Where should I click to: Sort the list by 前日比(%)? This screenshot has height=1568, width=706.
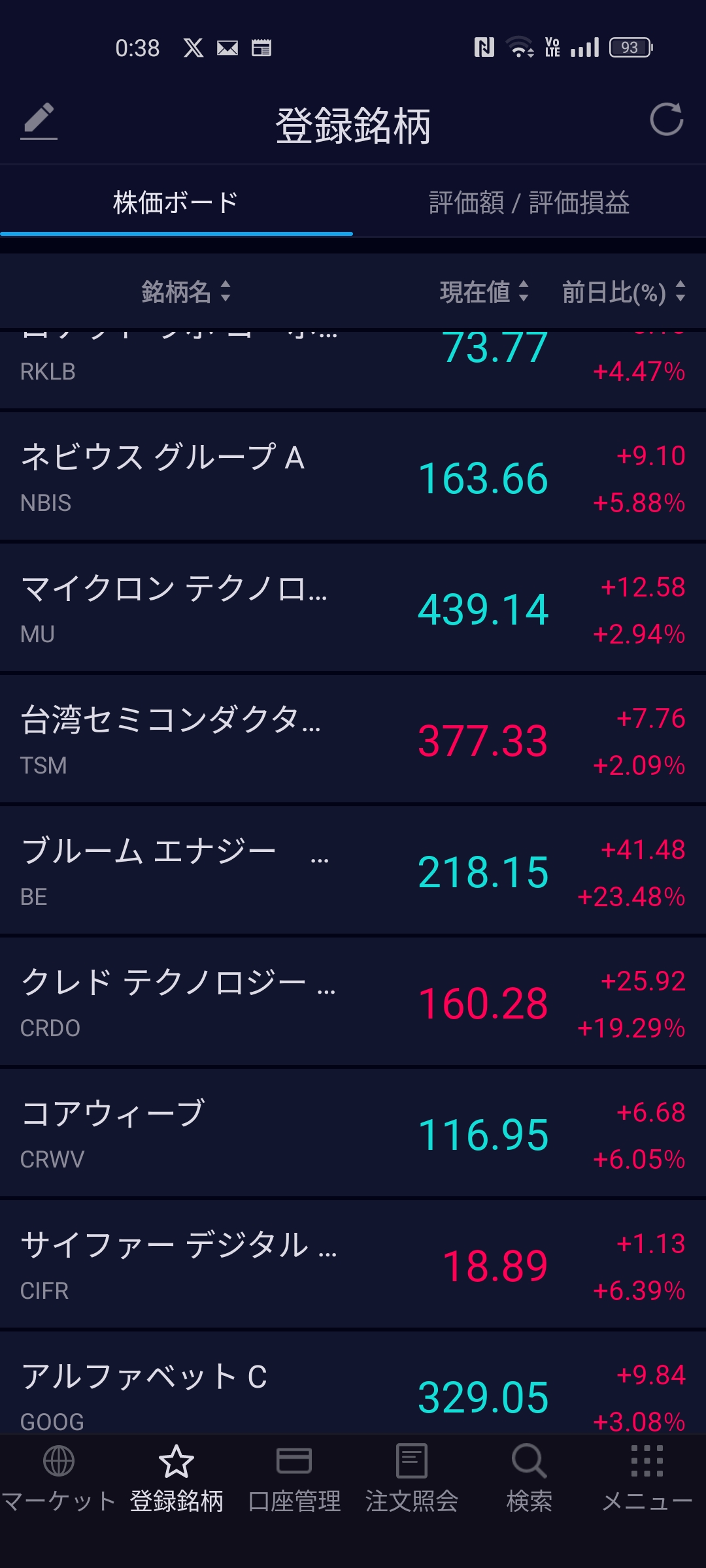(623, 291)
